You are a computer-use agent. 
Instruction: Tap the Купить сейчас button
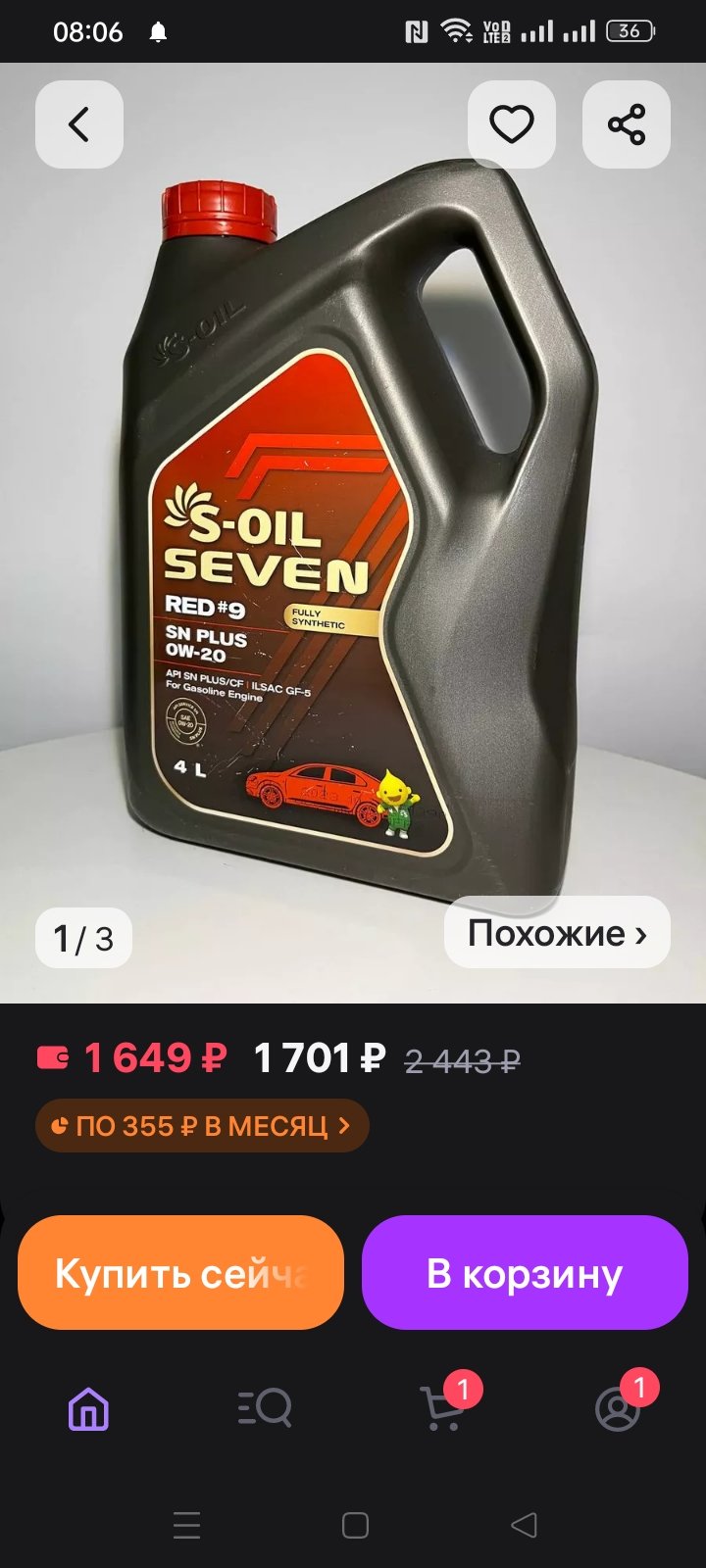click(180, 1273)
